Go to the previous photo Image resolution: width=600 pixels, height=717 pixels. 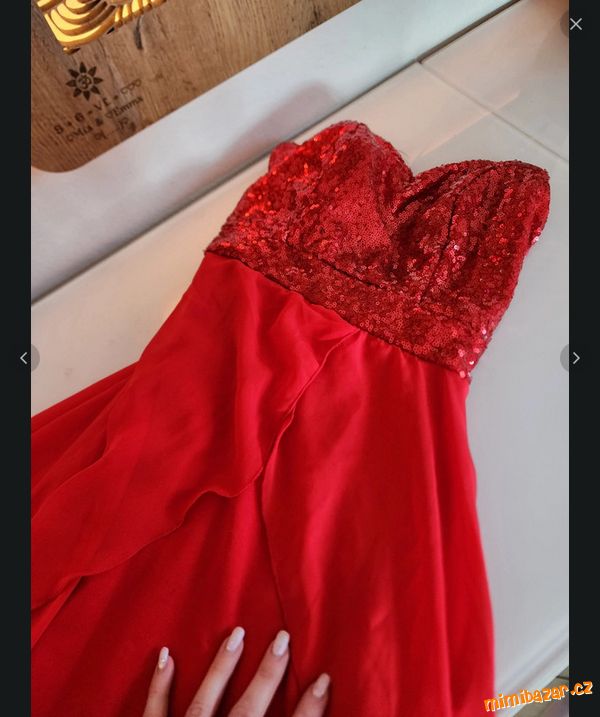coord(24,358)
